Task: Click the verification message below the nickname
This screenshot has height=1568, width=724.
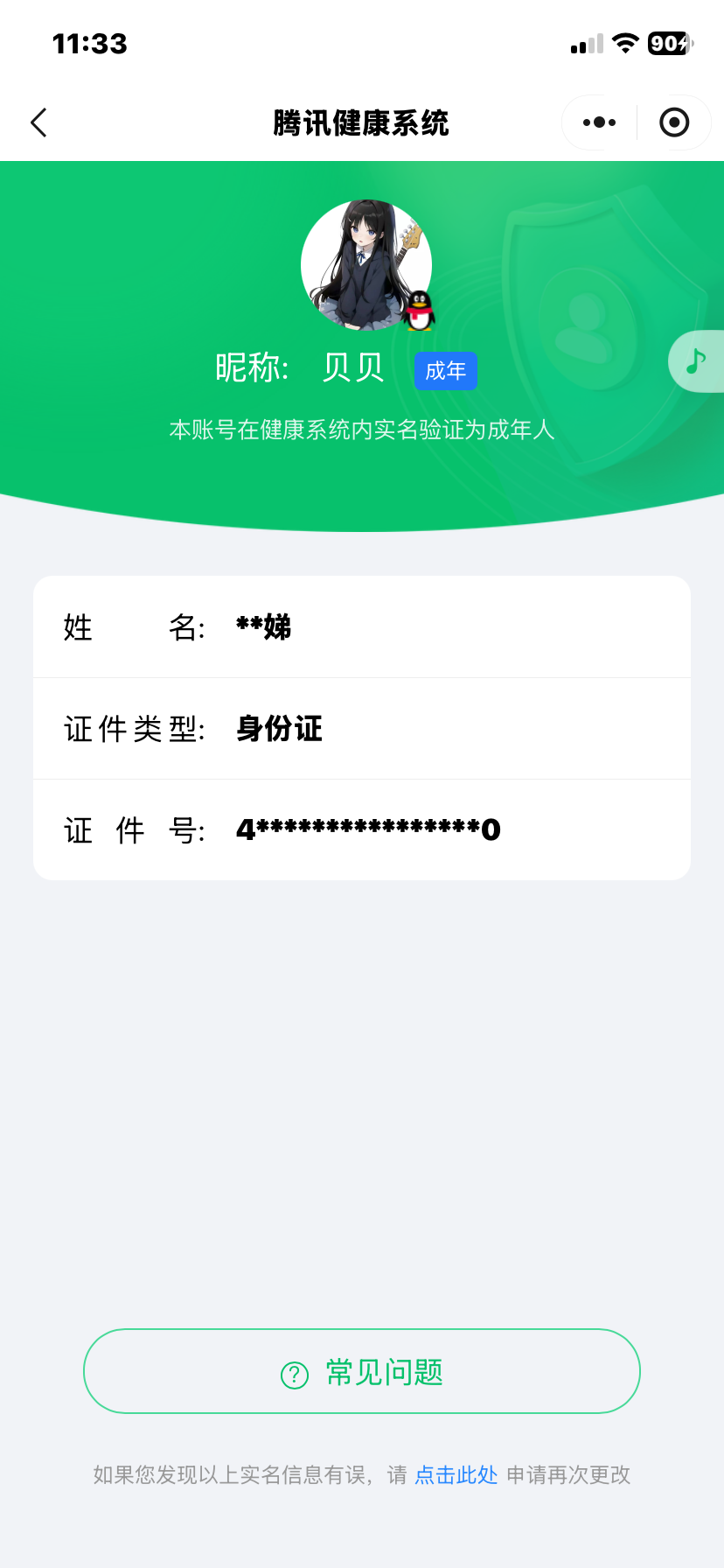Action: [362, 430]
